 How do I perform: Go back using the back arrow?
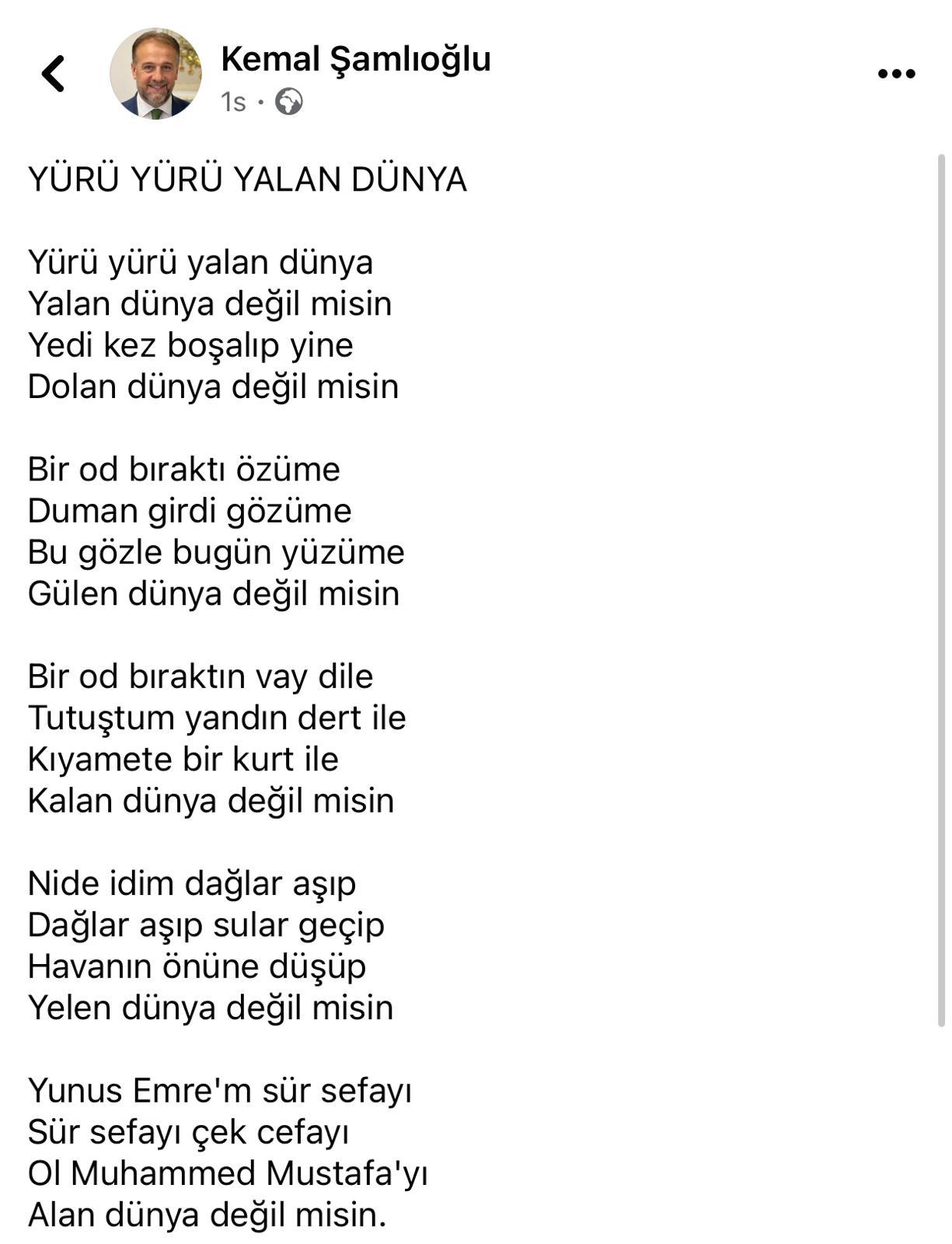53,74
